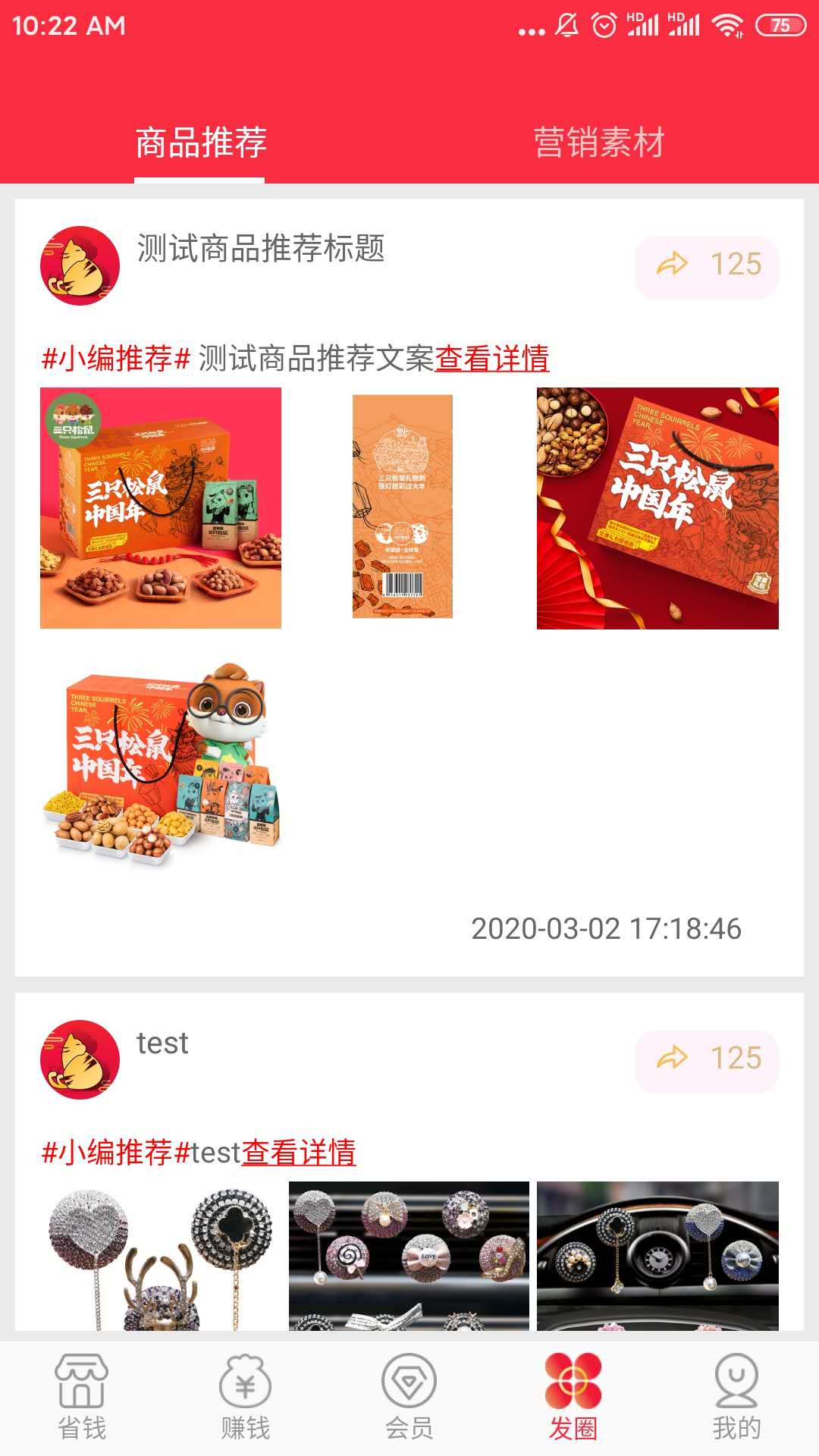Share the test post
819x1456 pixels.
(707, 1059)
